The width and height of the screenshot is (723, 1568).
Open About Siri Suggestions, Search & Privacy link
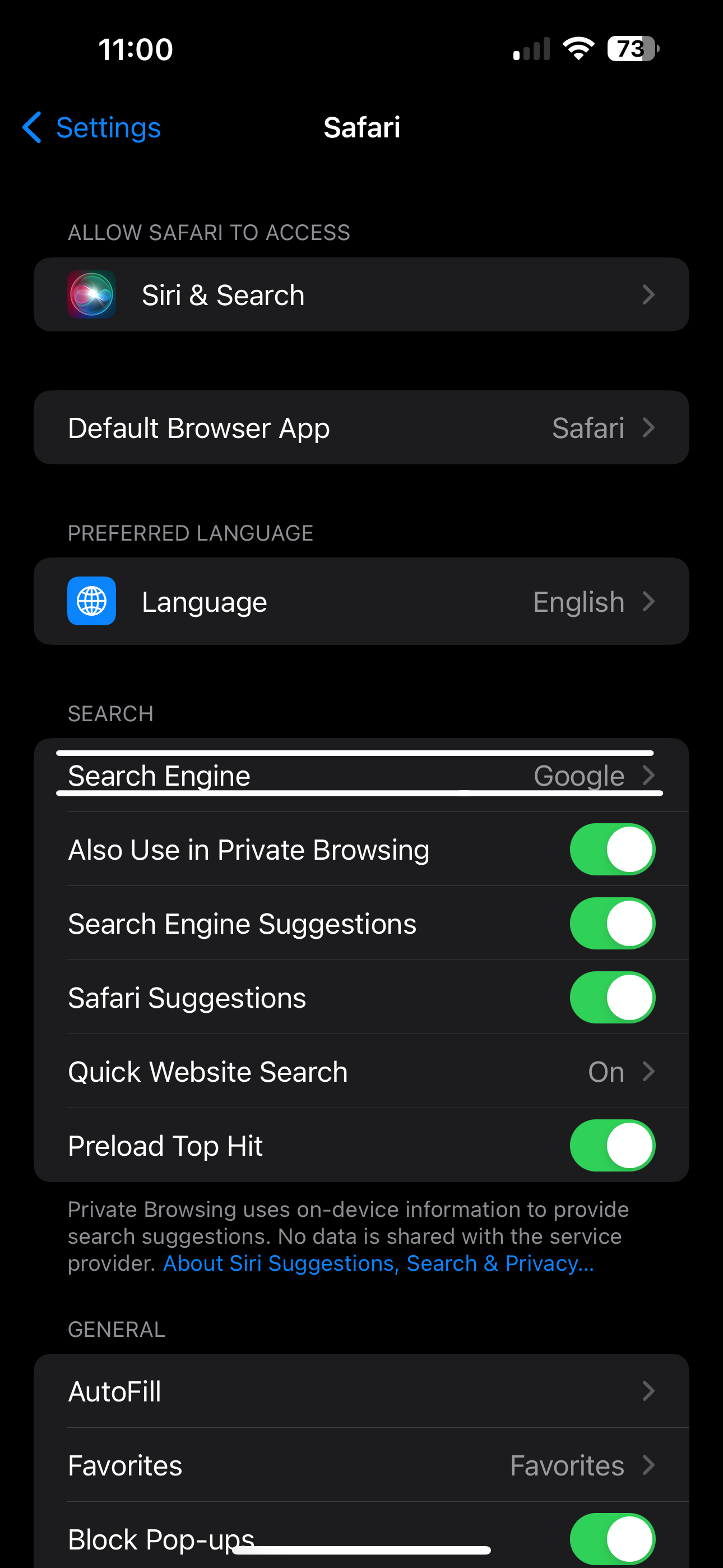tap(377, 1263)
